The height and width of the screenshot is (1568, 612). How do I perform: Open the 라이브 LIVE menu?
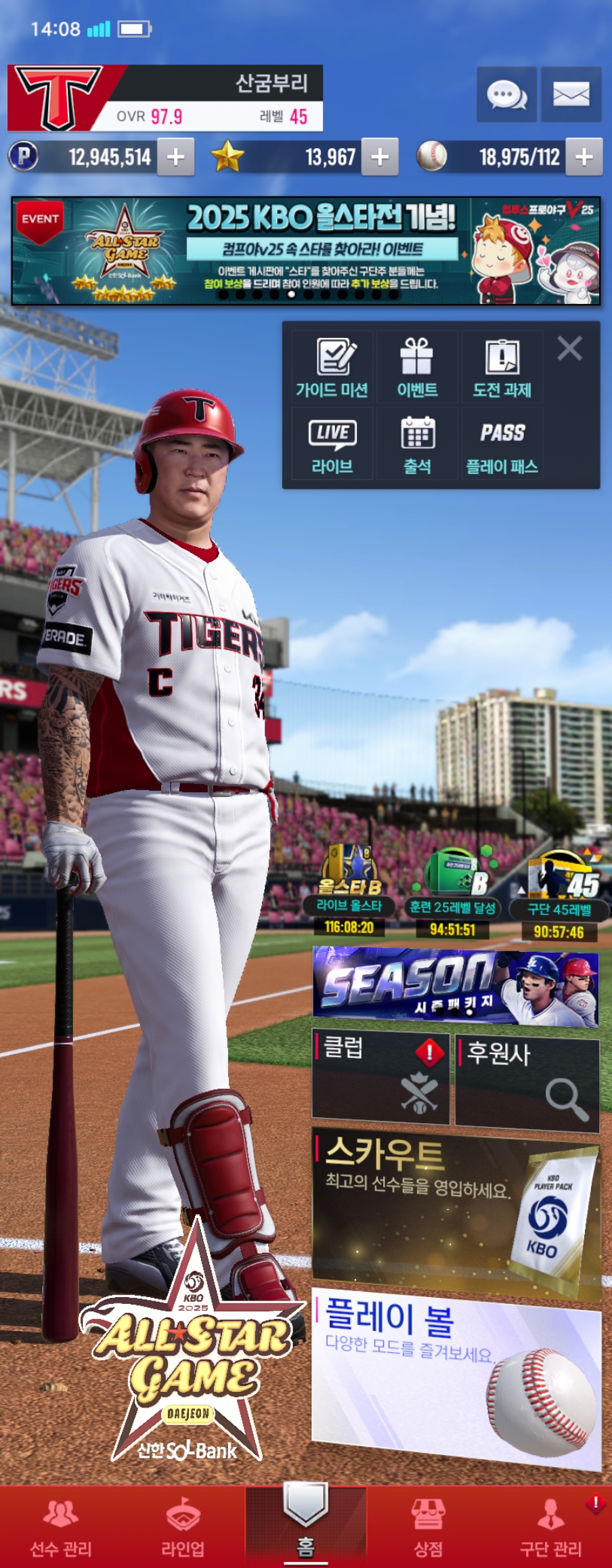332,445
